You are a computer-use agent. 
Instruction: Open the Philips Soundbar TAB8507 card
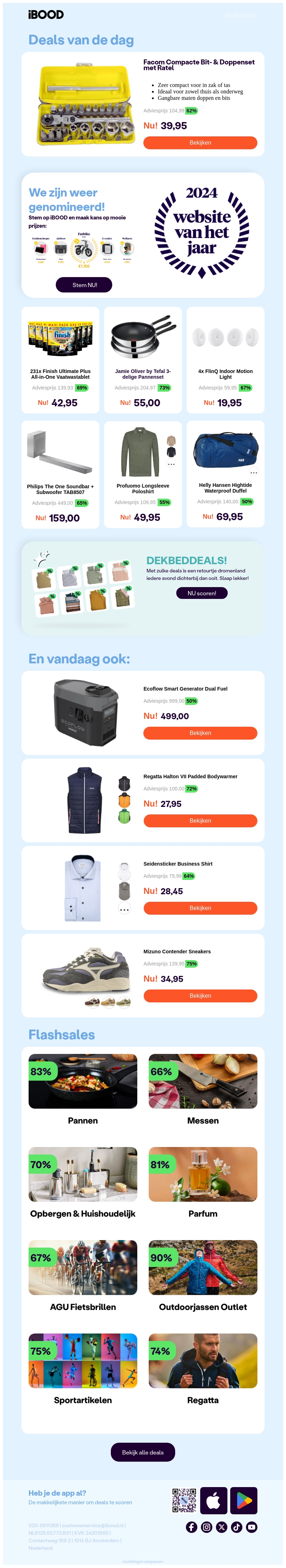(x=60, y=474)
